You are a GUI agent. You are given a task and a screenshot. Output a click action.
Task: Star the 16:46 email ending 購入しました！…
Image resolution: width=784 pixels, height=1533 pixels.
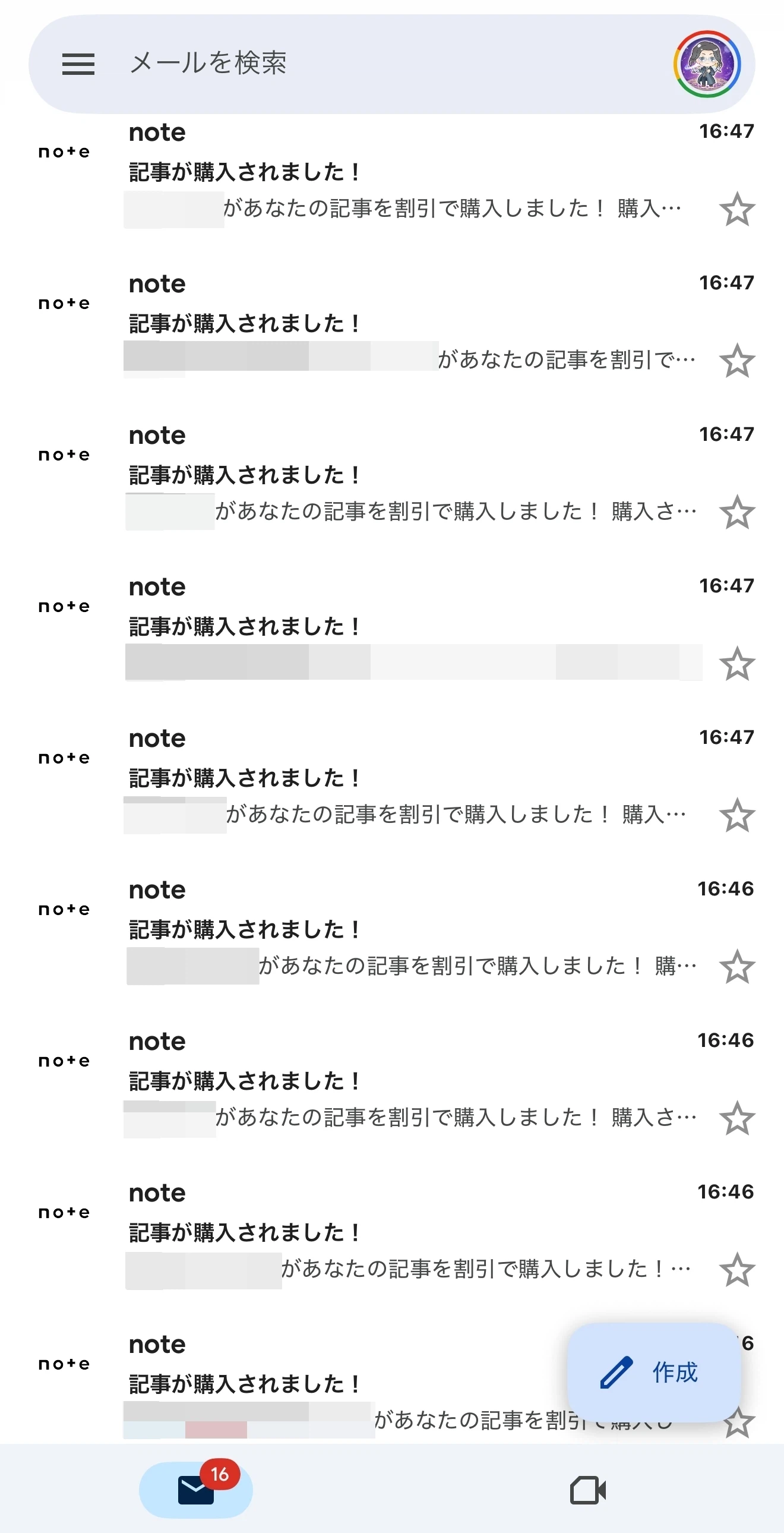737,1270
